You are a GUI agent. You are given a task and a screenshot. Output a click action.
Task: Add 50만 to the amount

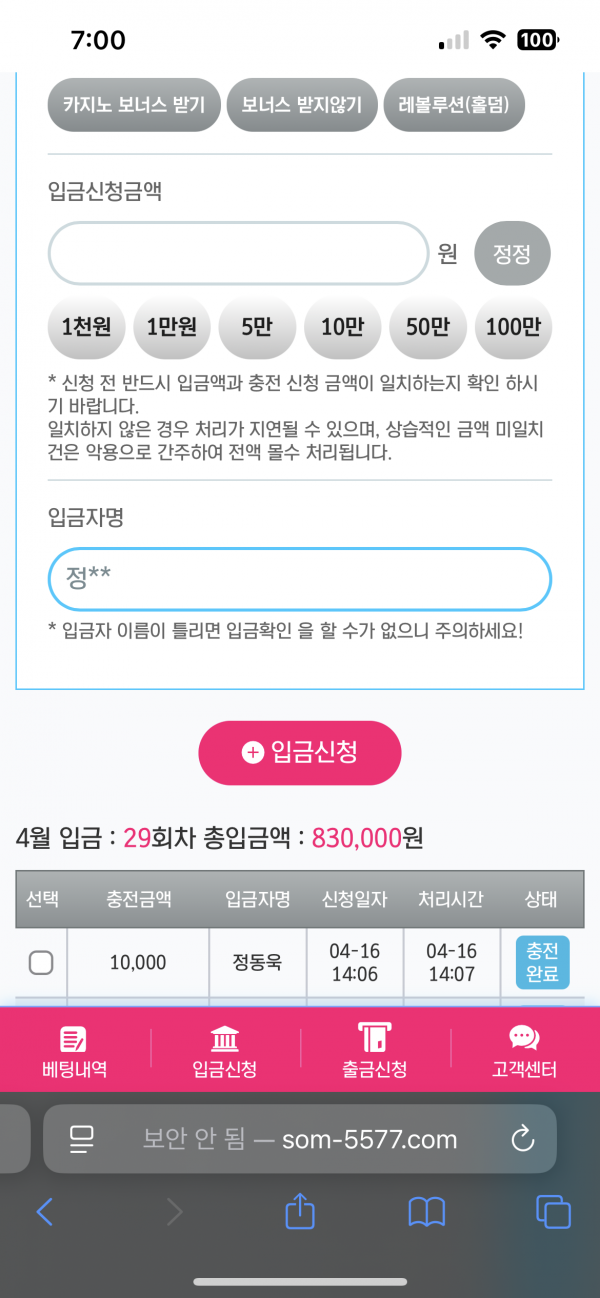click(428, 327)
